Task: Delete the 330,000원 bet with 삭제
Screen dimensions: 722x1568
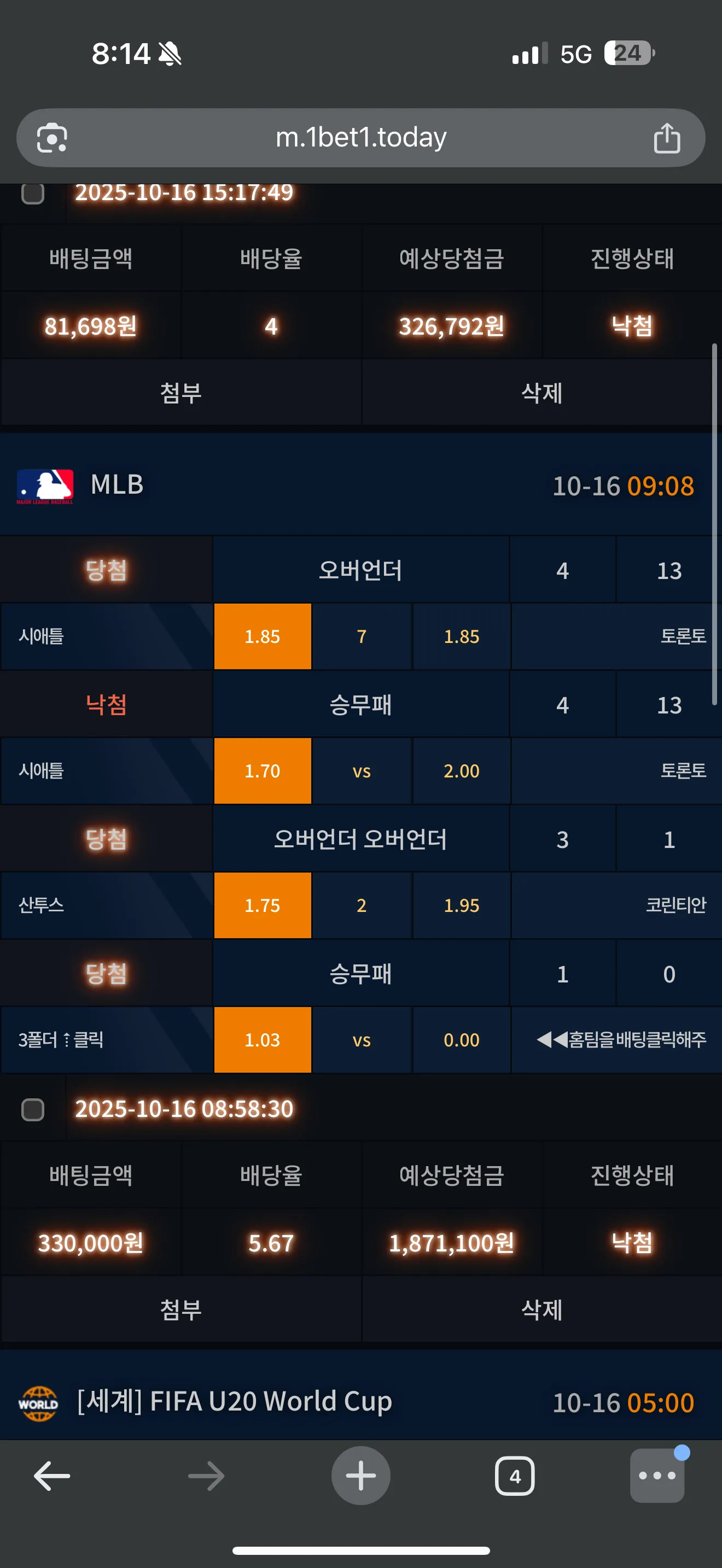Action: click(541, 1309)
